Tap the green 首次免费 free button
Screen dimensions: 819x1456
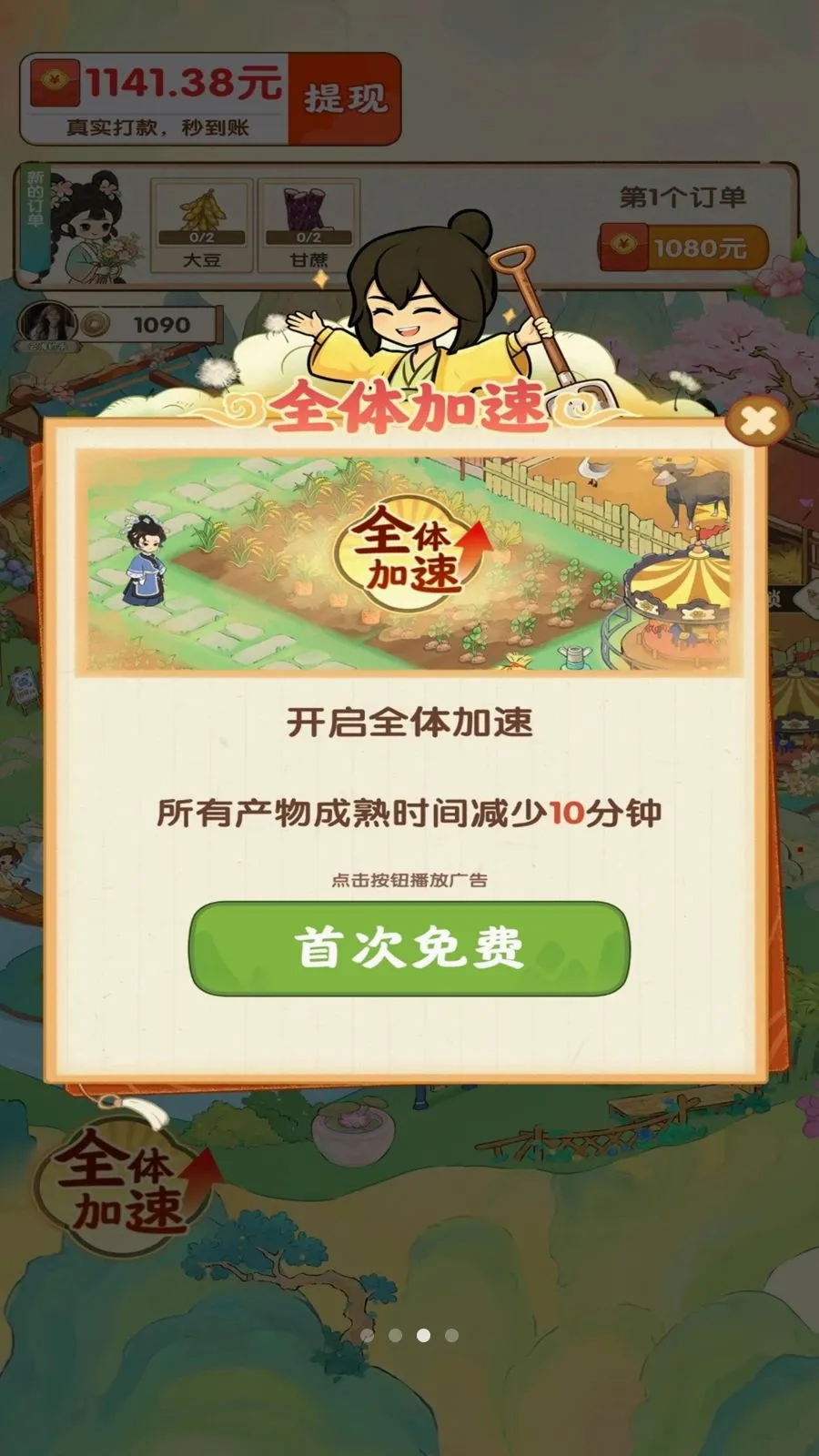click(x=409, y=946)
